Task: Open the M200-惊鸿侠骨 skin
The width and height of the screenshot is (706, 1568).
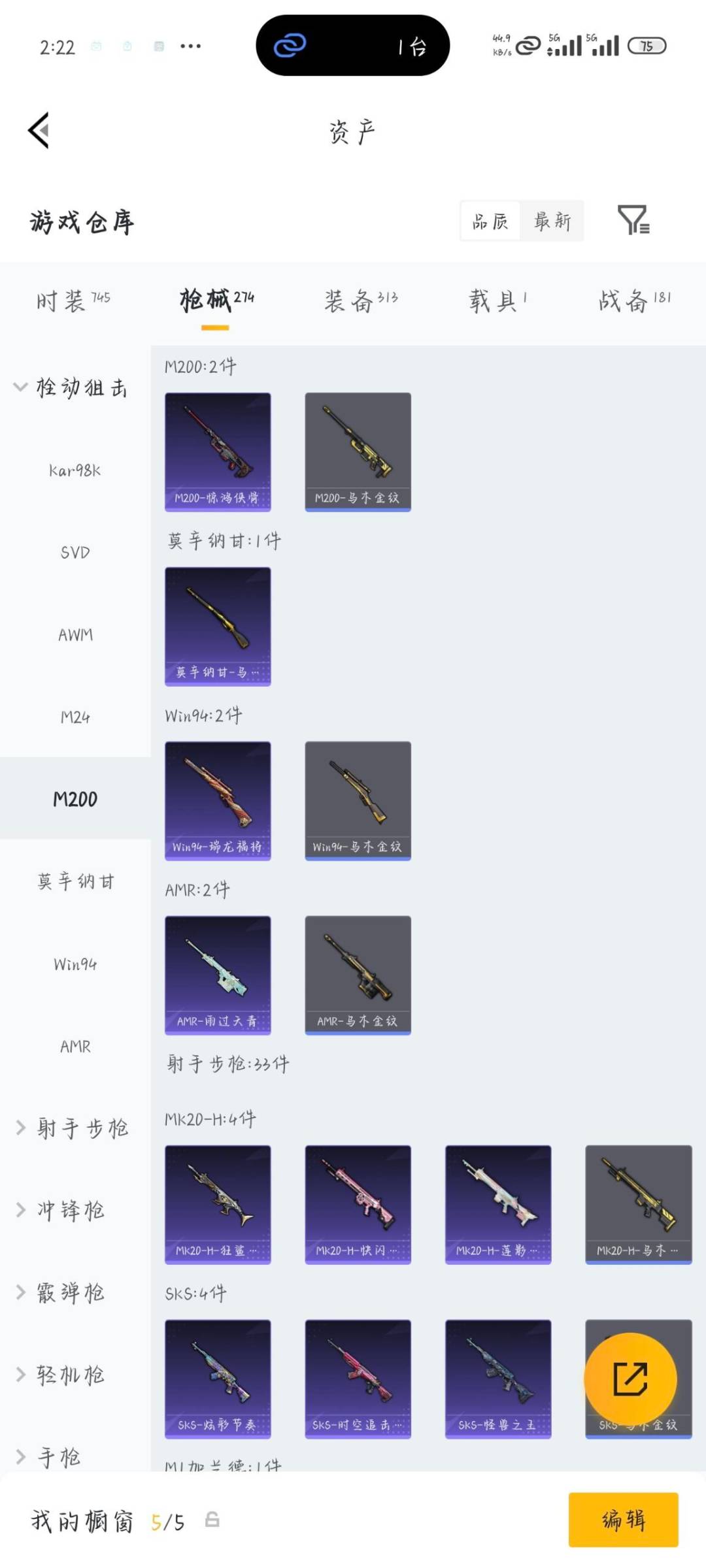Action: pos(218,451)
